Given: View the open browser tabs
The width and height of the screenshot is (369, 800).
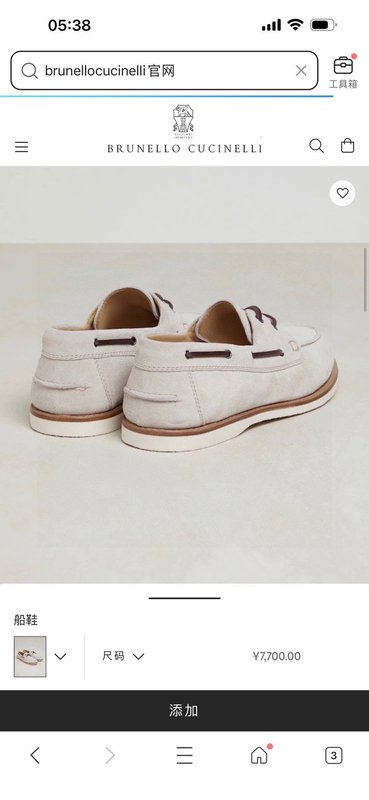Looking at the screenshot, I should pos(334,755).
